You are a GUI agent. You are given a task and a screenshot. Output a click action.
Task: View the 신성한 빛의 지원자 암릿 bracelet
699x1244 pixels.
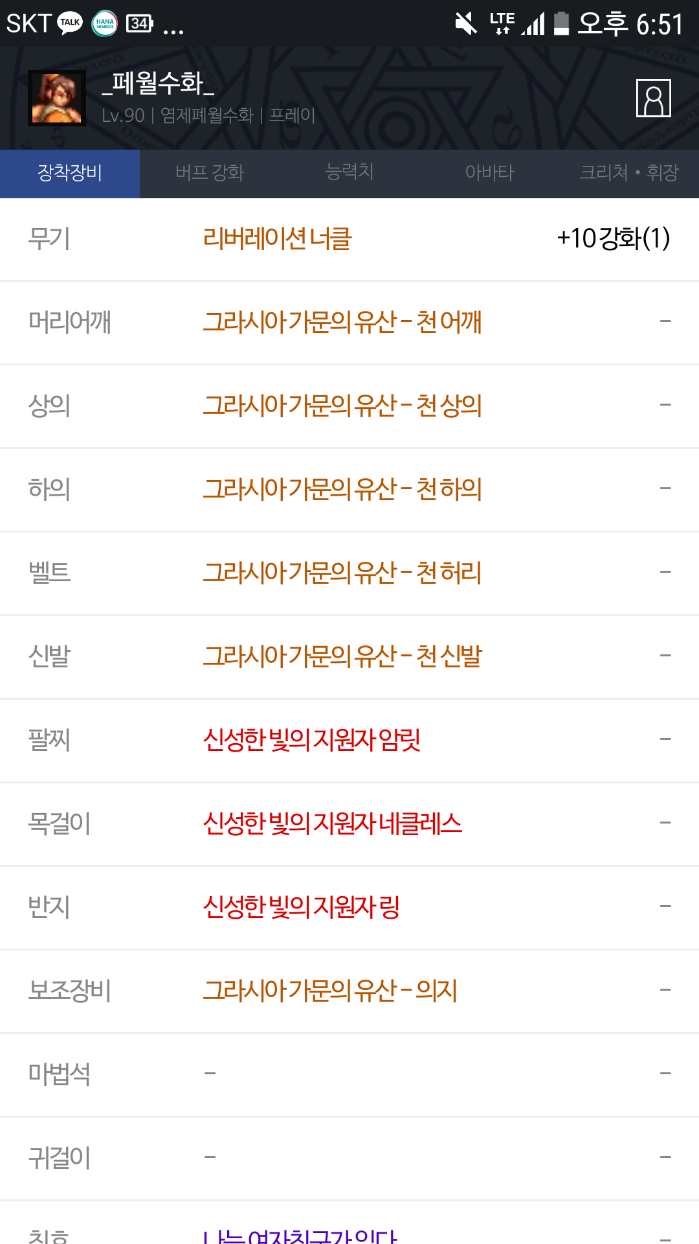pyautogui.click(x=311, y=740)
